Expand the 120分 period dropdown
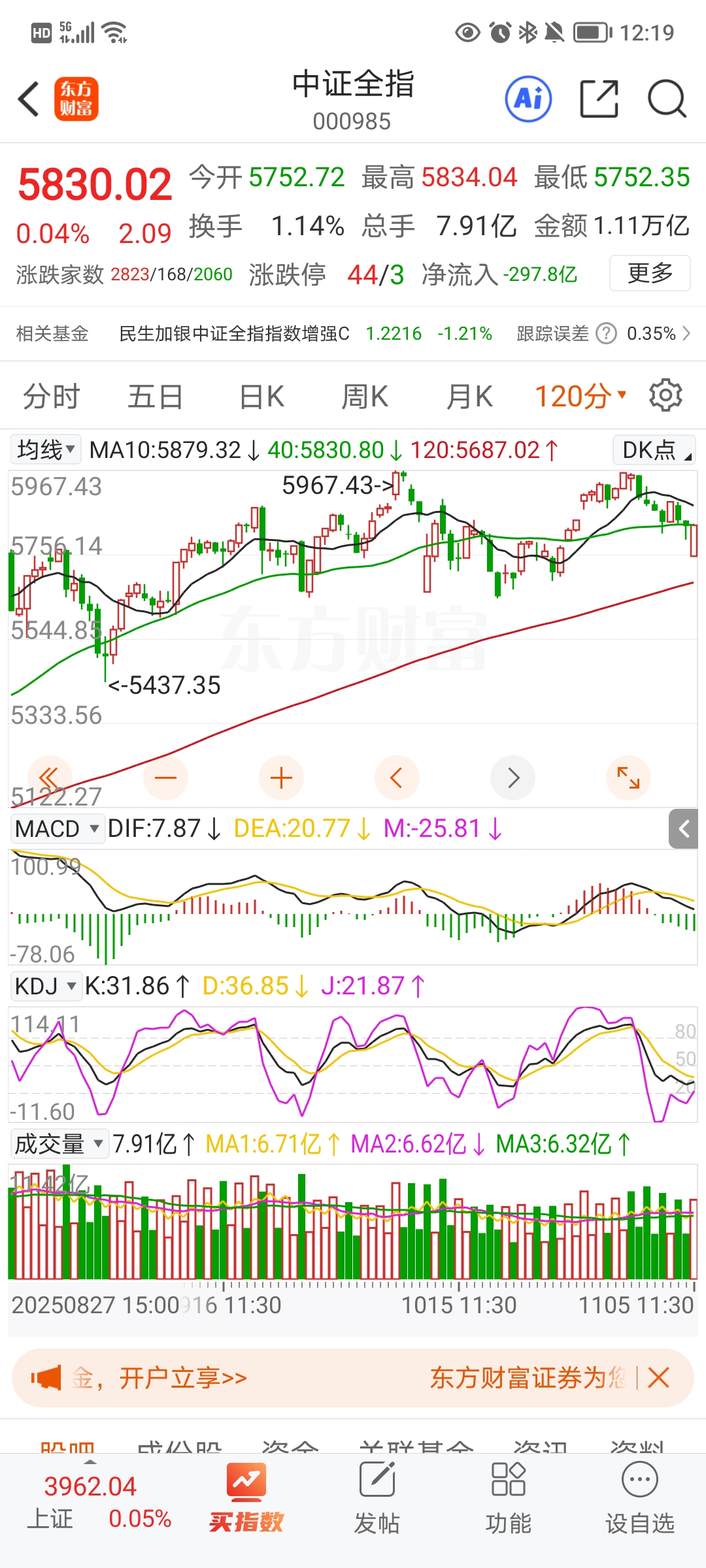The image size is (706, 1568). [x=580, y=397]
